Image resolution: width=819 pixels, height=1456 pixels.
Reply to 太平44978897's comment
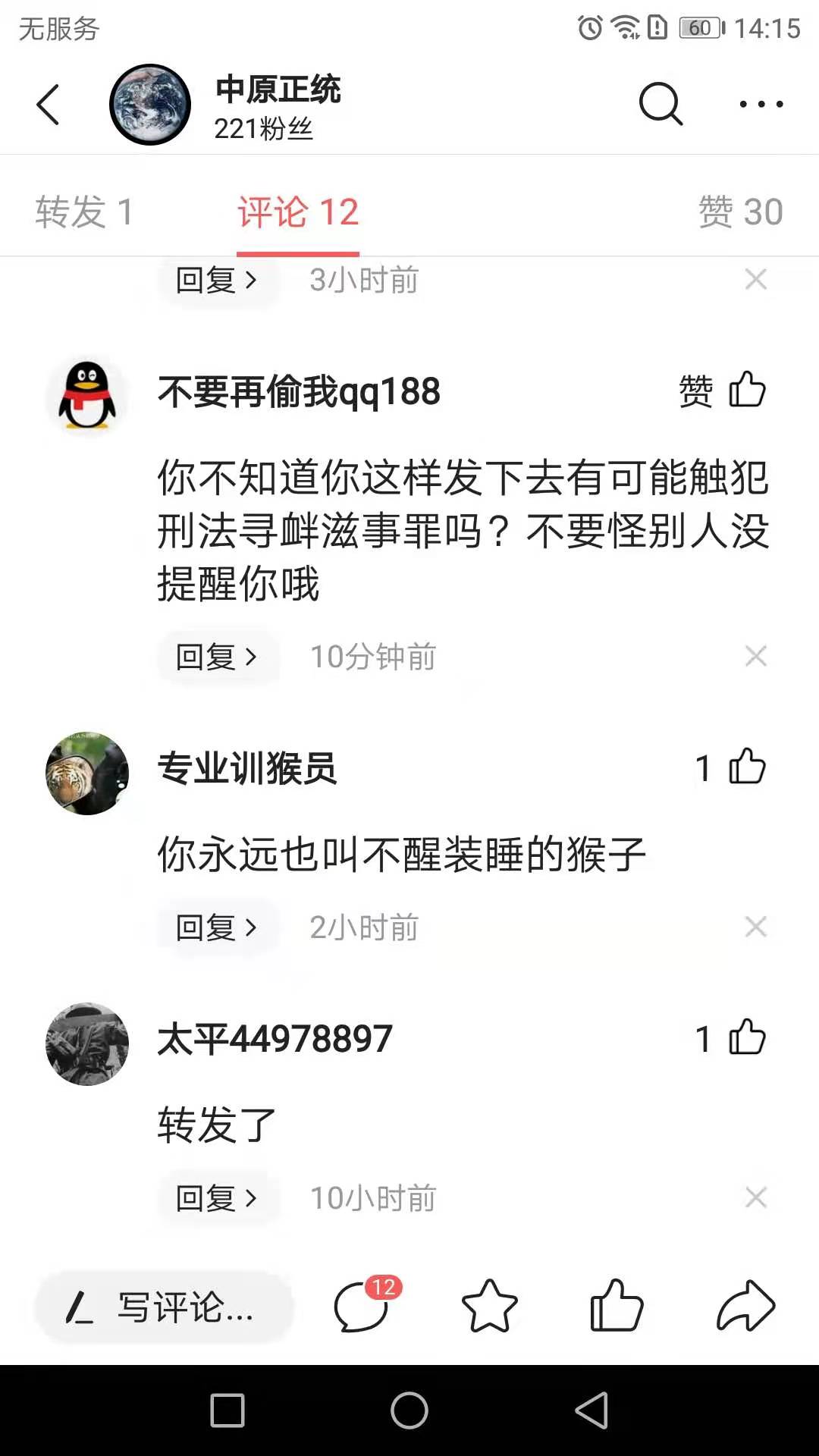[x=217, y=1198]
